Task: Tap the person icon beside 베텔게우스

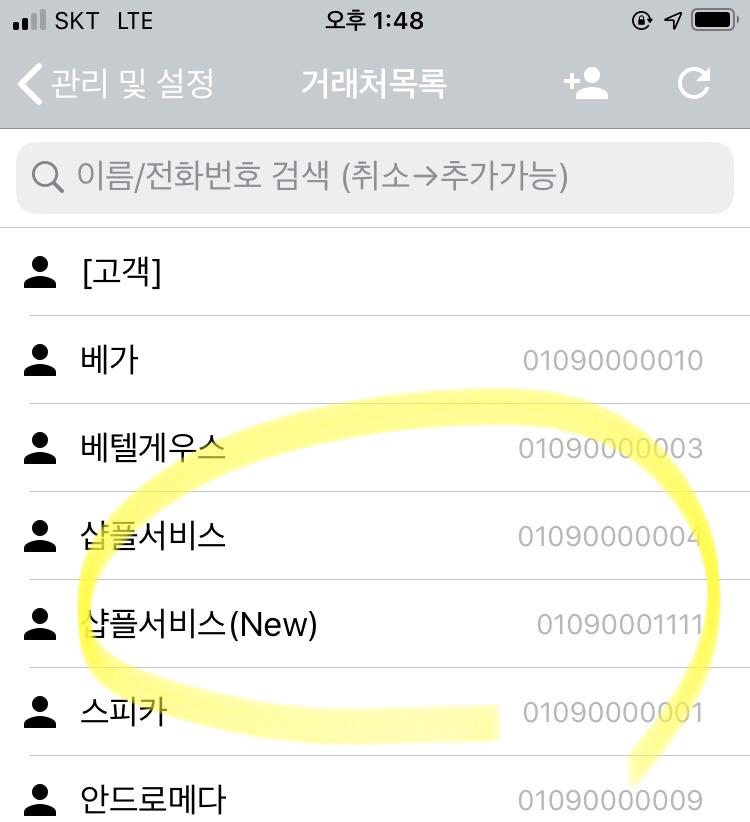Action: [x=41, y=448]
